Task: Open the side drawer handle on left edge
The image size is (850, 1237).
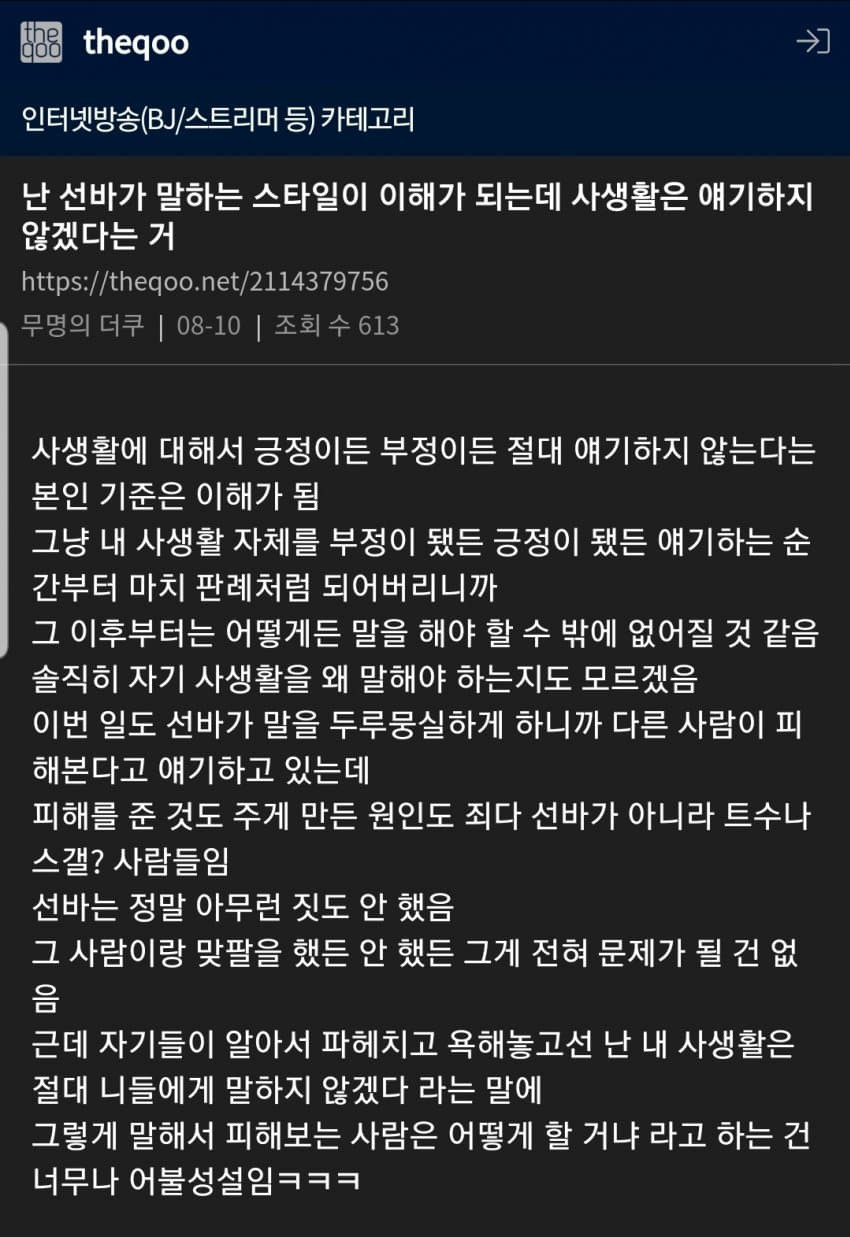Action: click(4, 490)
